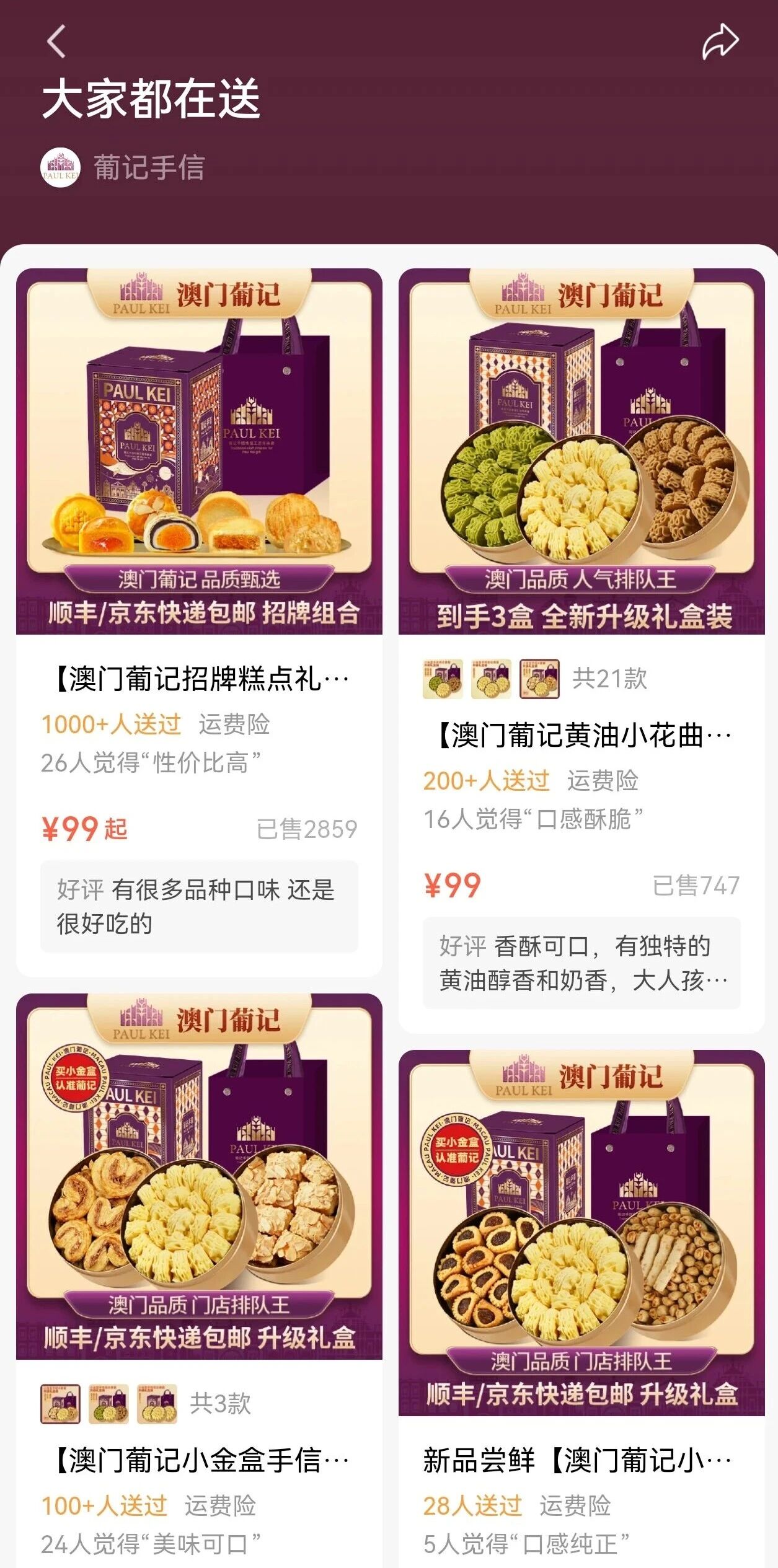Open 新品尝鲜 澳门葡记小 product card
Screen dimensions: 778x1568
click(x=581, y=1460)
